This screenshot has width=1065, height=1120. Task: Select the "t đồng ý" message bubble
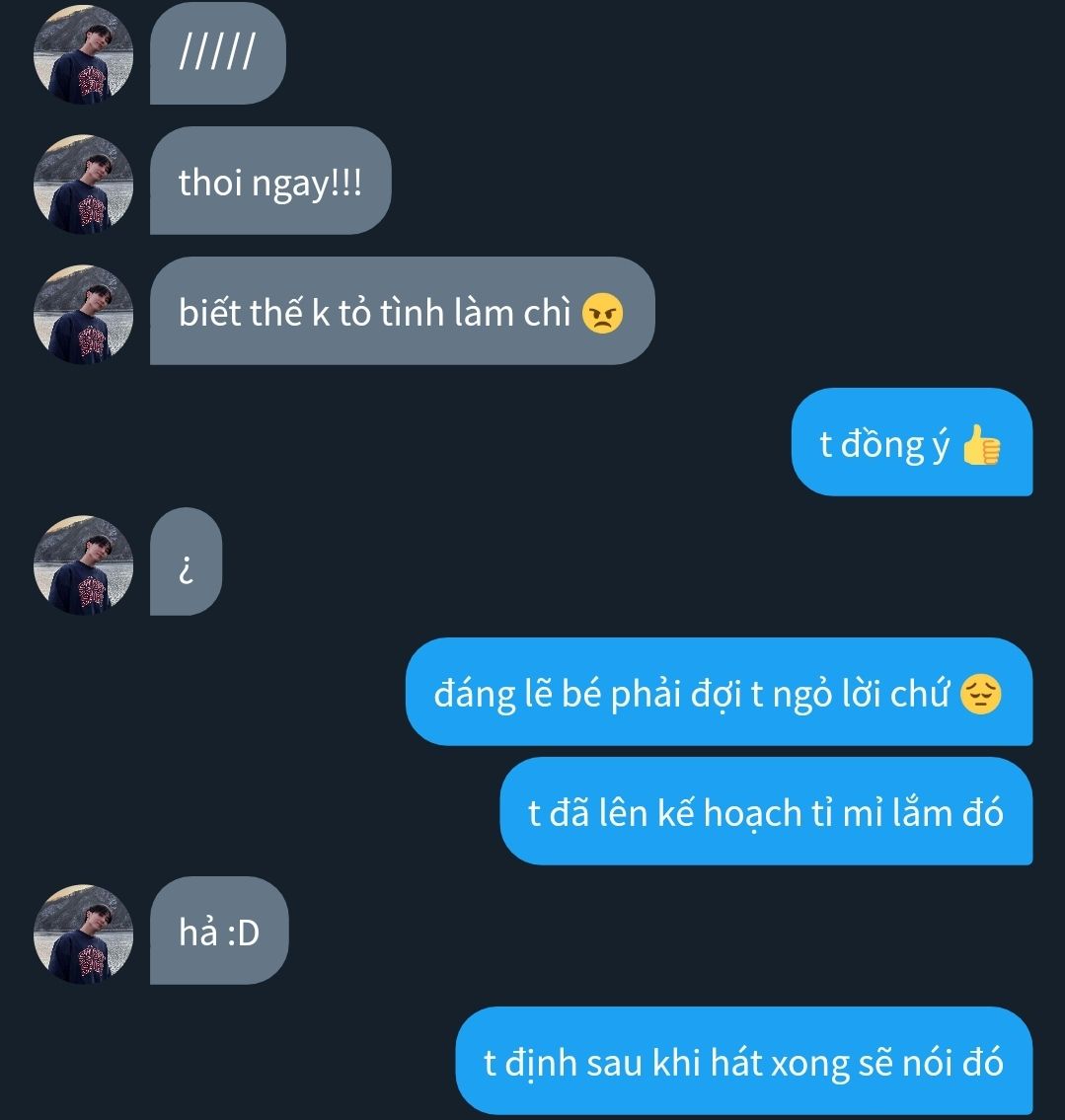point(911,443)
